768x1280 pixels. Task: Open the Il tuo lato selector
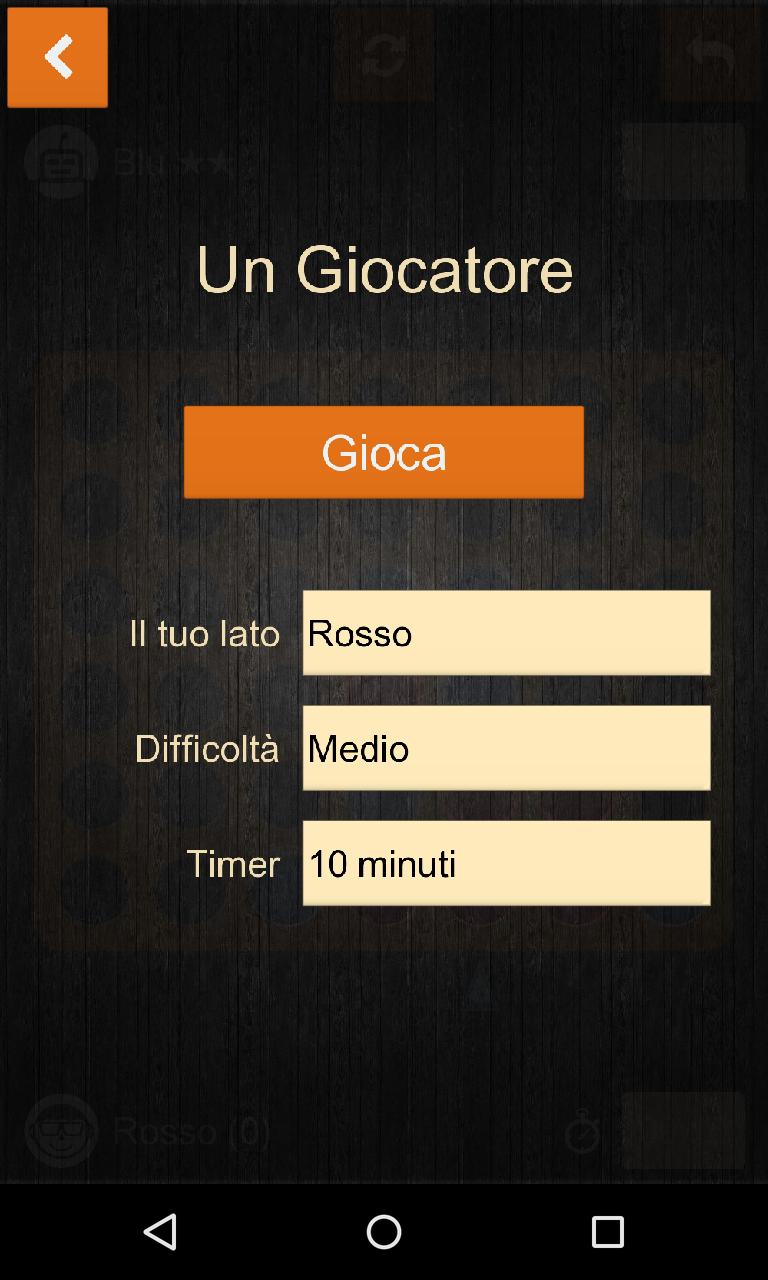506,632
